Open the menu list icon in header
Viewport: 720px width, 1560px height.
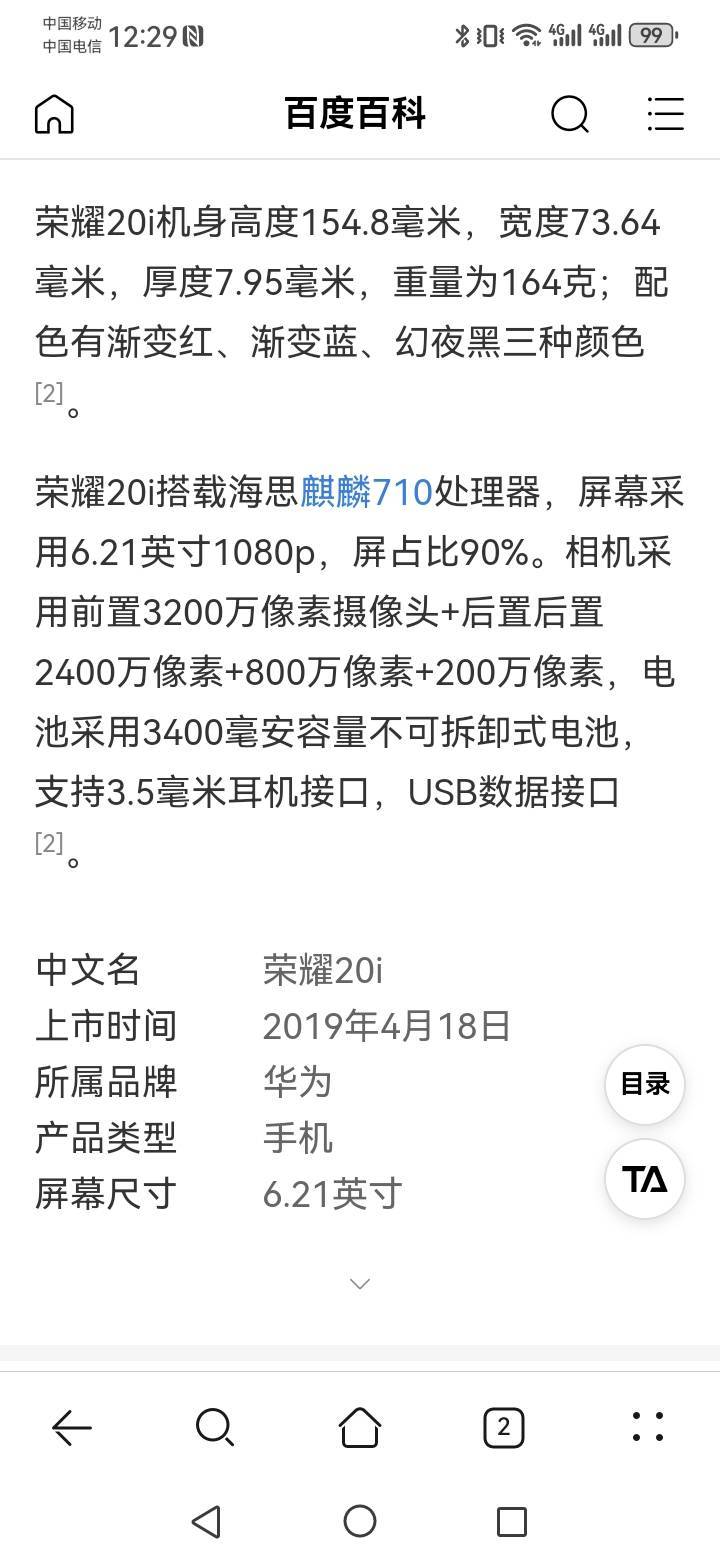pos(665,114)
